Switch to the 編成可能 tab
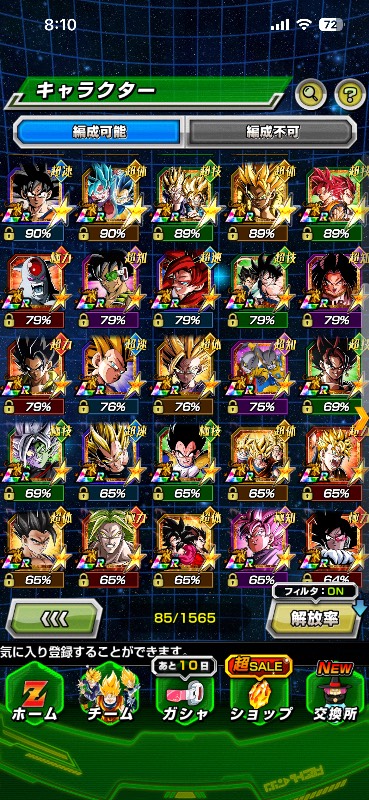Viewport: 369px width, 800px height. (99, 132)
